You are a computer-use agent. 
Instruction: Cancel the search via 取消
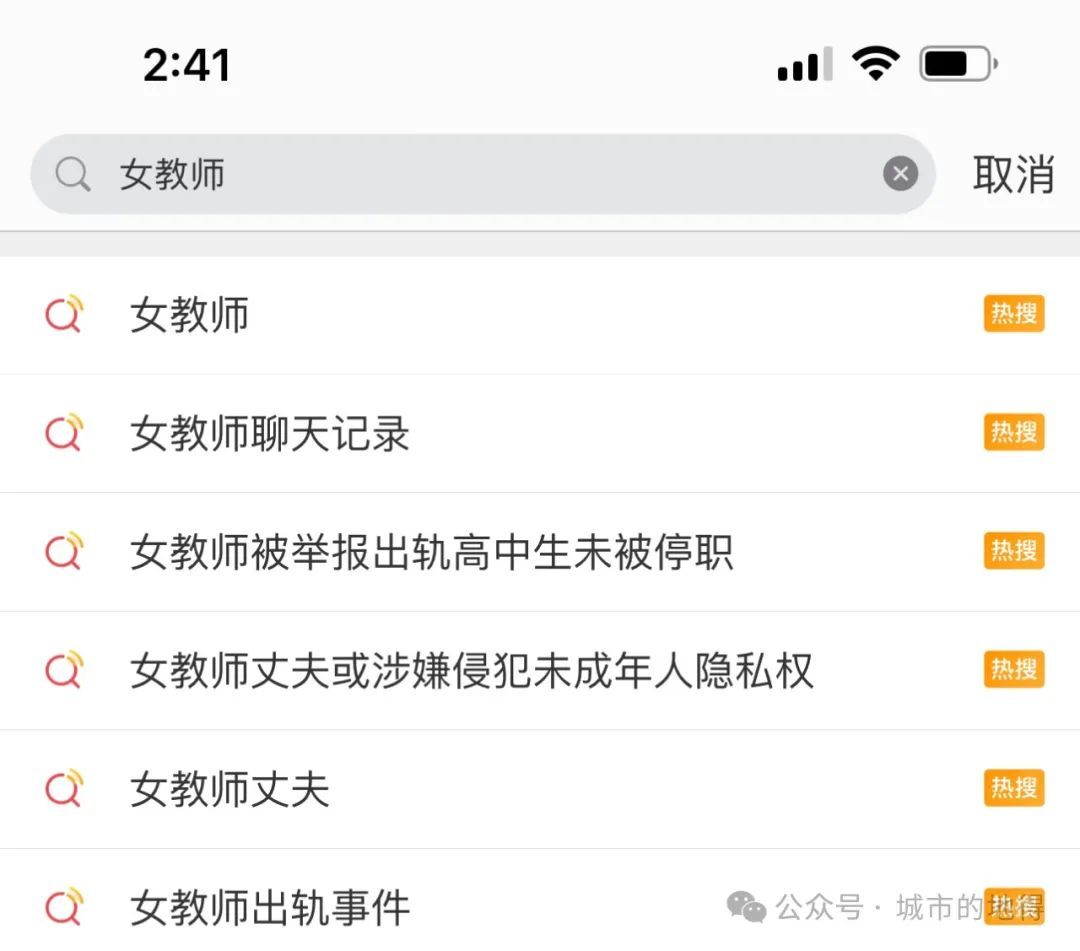point(1013,175)
